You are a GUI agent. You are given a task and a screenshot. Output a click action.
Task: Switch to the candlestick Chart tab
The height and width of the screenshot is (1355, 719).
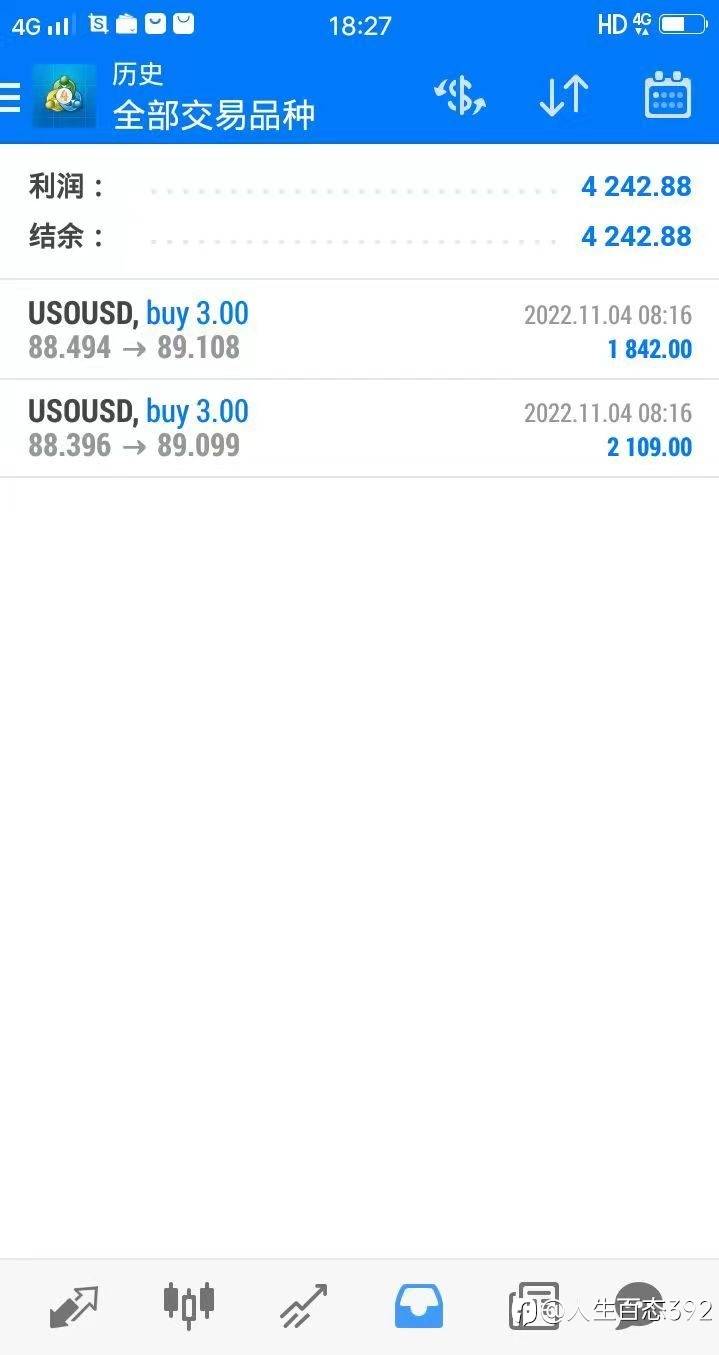coord(189,1304)
